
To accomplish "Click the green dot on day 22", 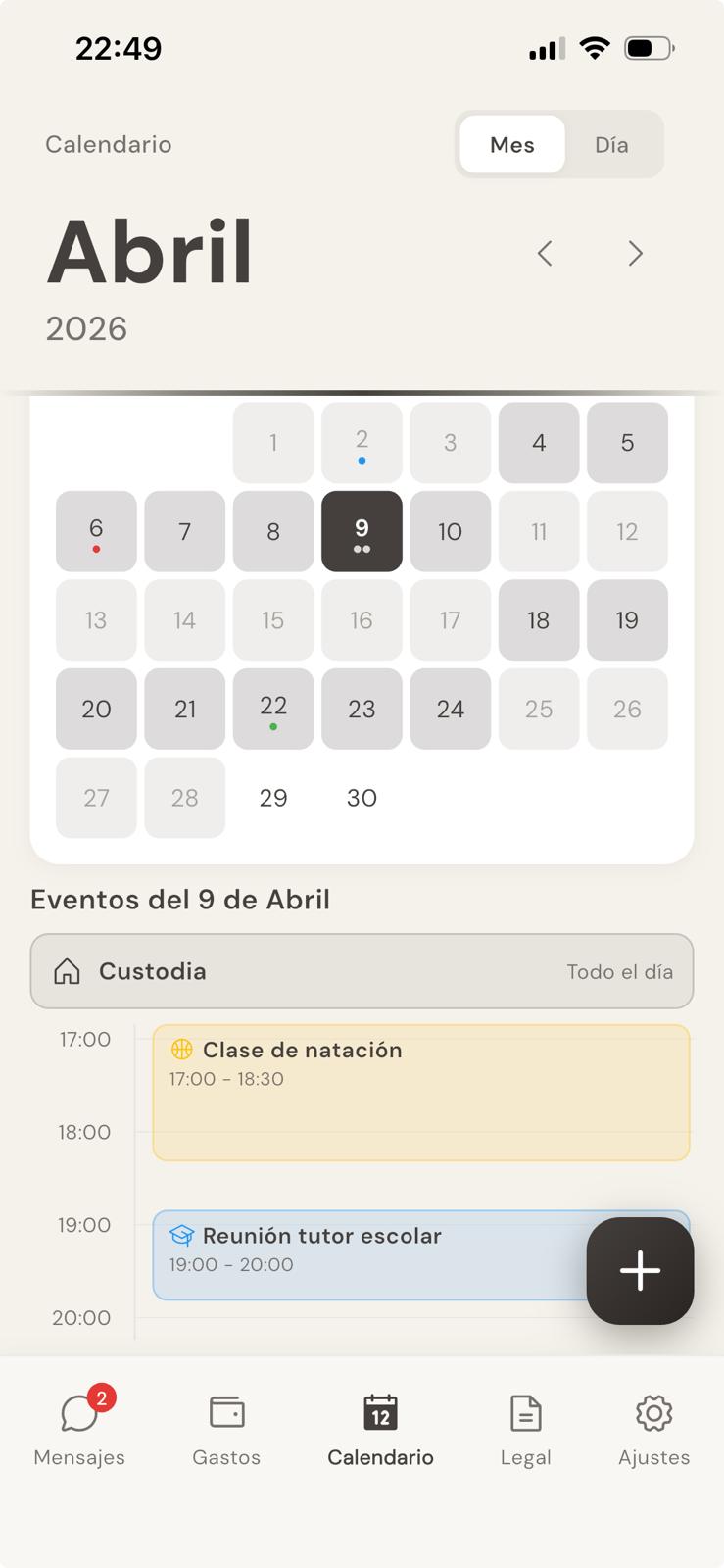I will [273, 728].
